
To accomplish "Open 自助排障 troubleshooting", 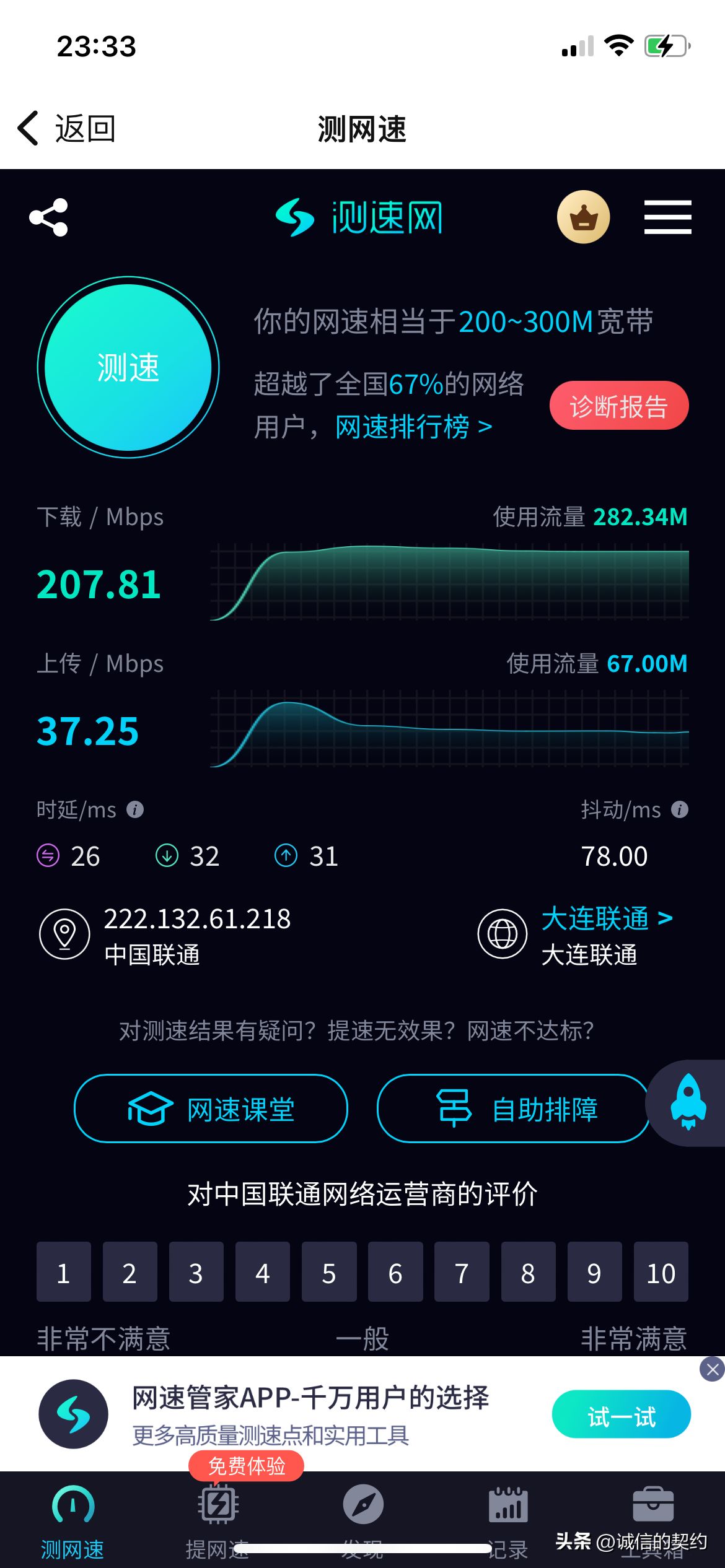I will [x=513, y=1108].
